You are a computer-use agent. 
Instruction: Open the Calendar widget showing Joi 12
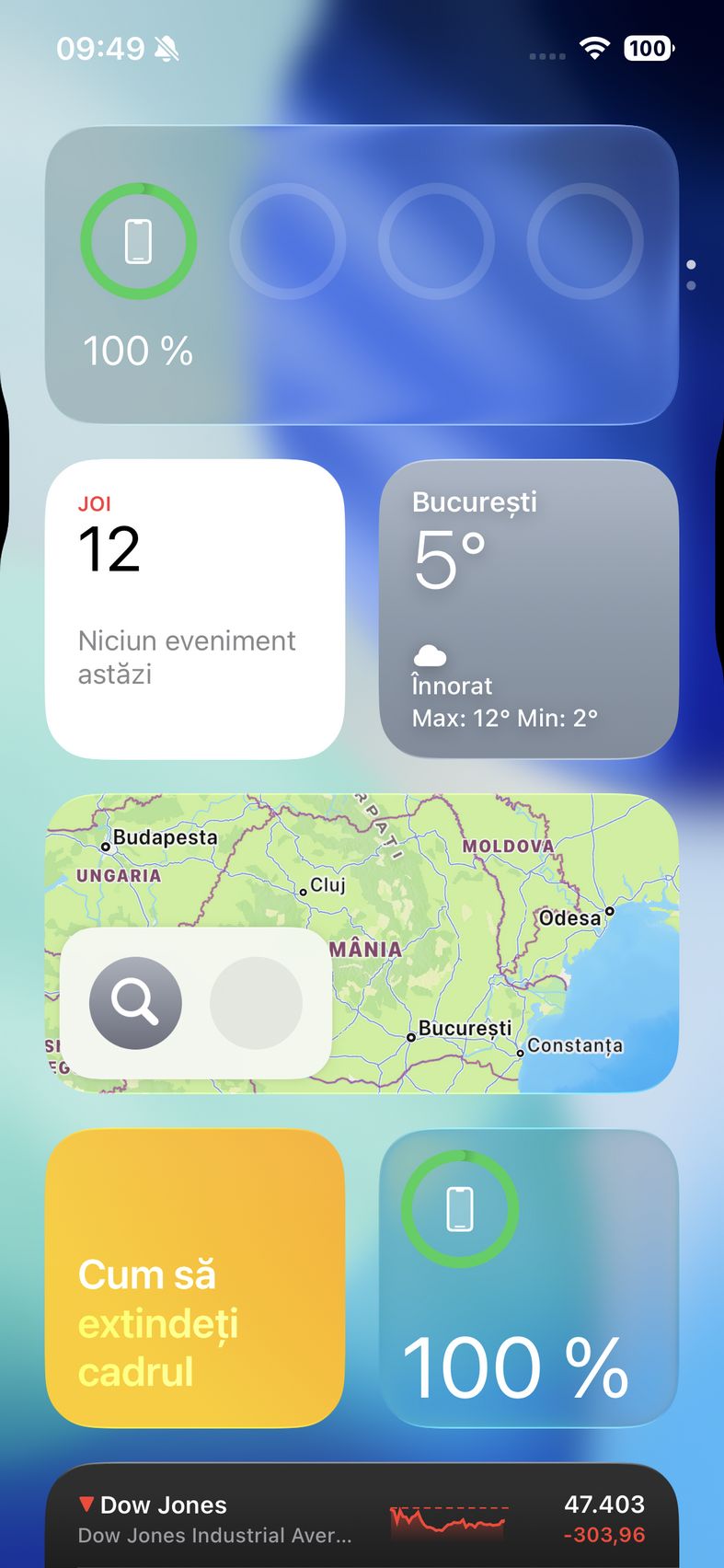click(194, 609)
